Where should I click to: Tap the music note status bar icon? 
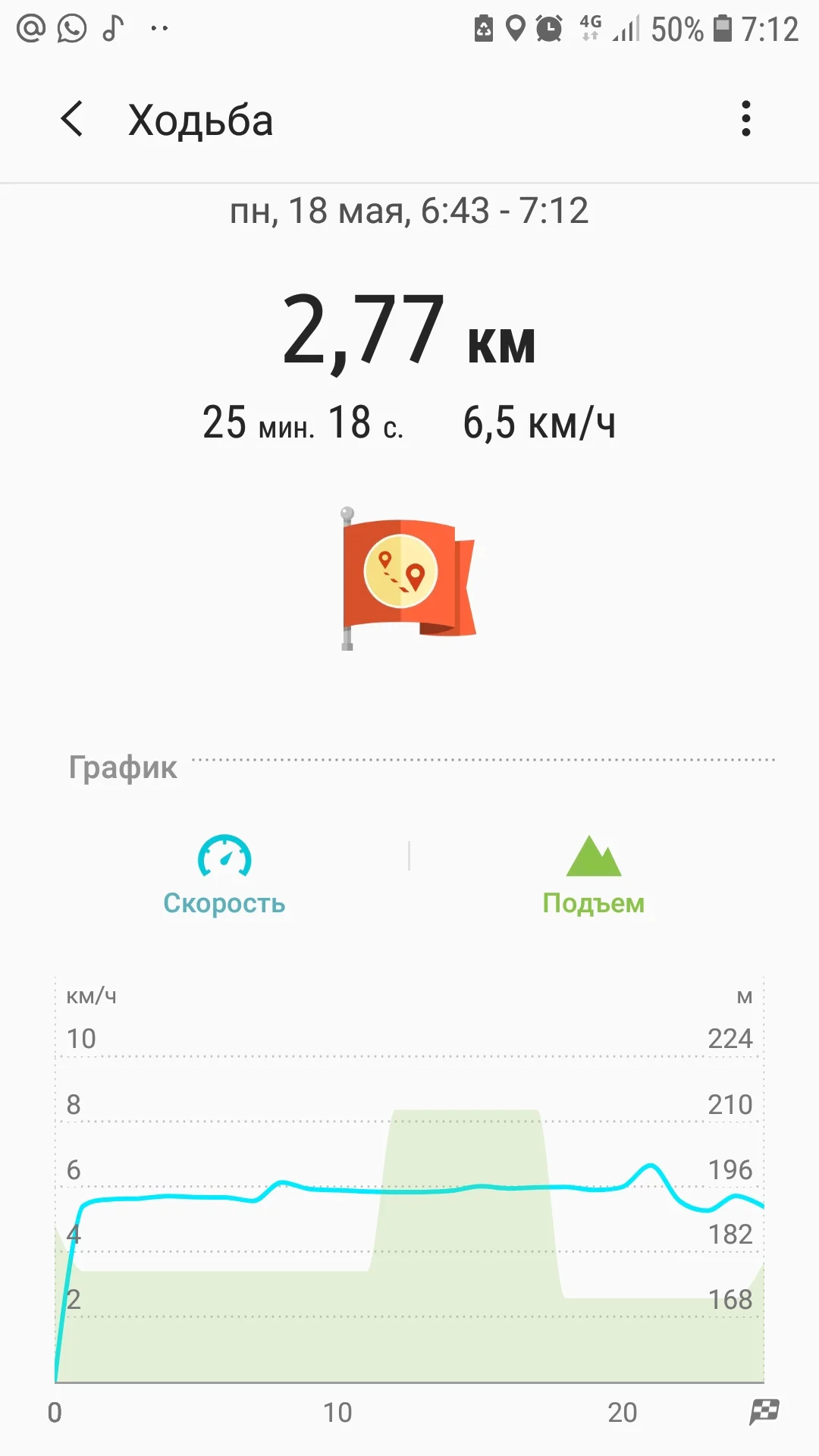click(112, 29)
